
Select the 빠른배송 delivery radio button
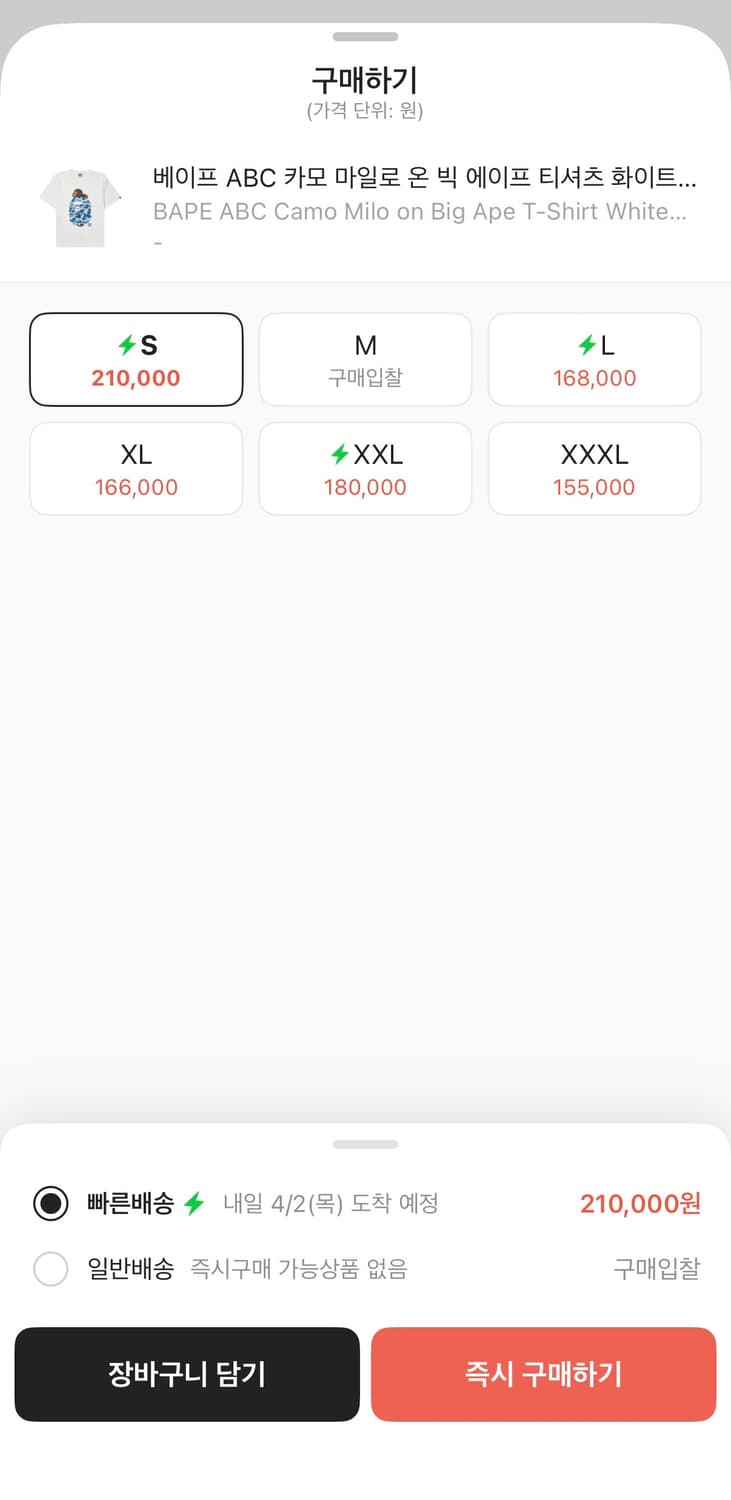(x=51, y=1203)
